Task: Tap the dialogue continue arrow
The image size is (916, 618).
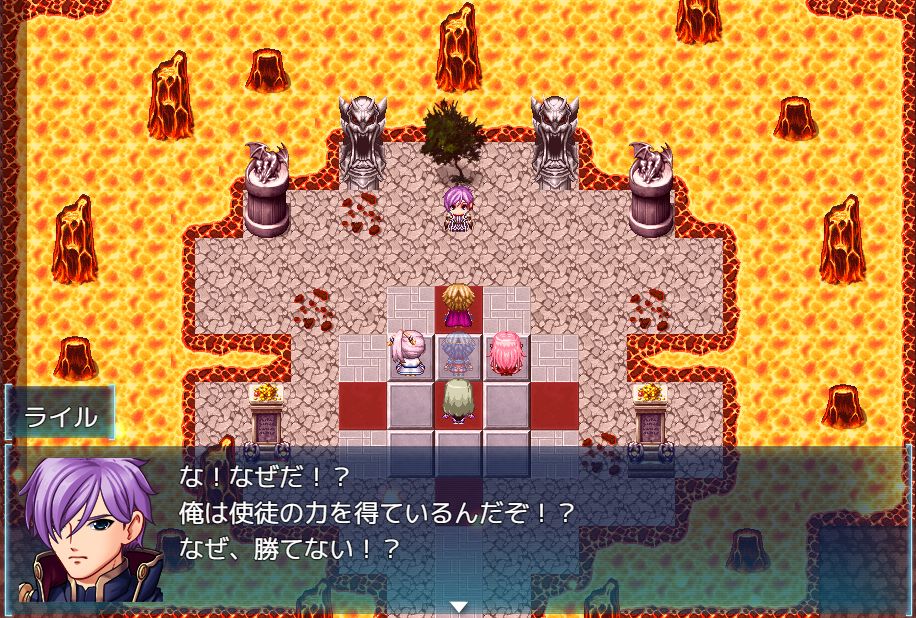Action: pos(458,606)
